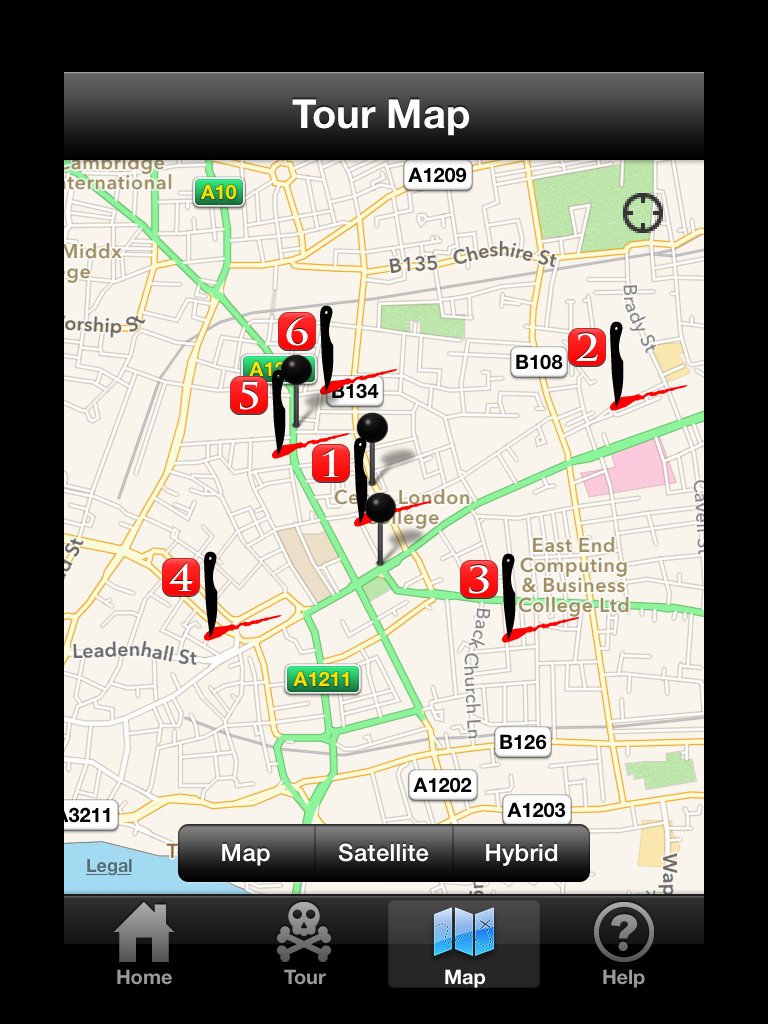Viewport: 768px width, 1024px height.
Task: Tap tour stop marker number 3
Action: (479, 579)
